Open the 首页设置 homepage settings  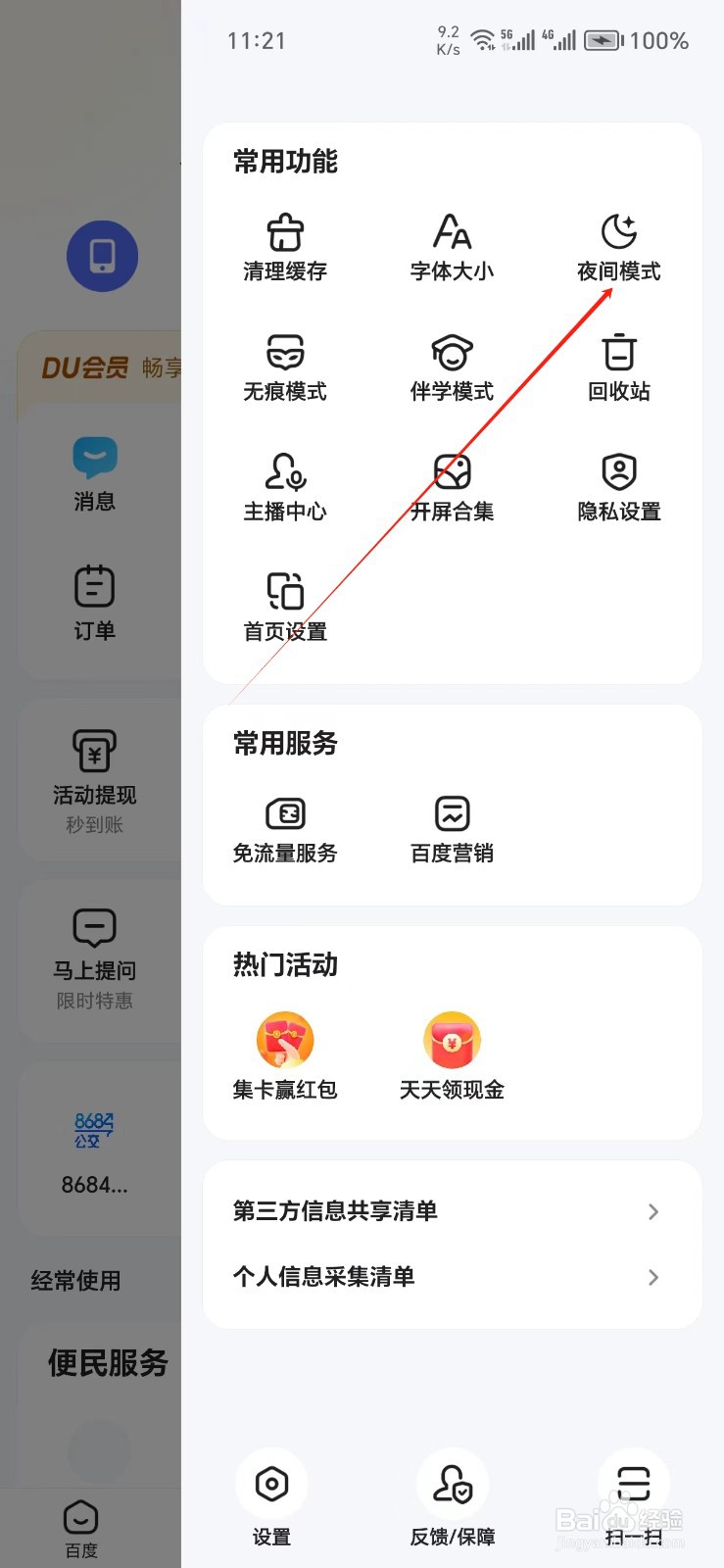(284, 608)
